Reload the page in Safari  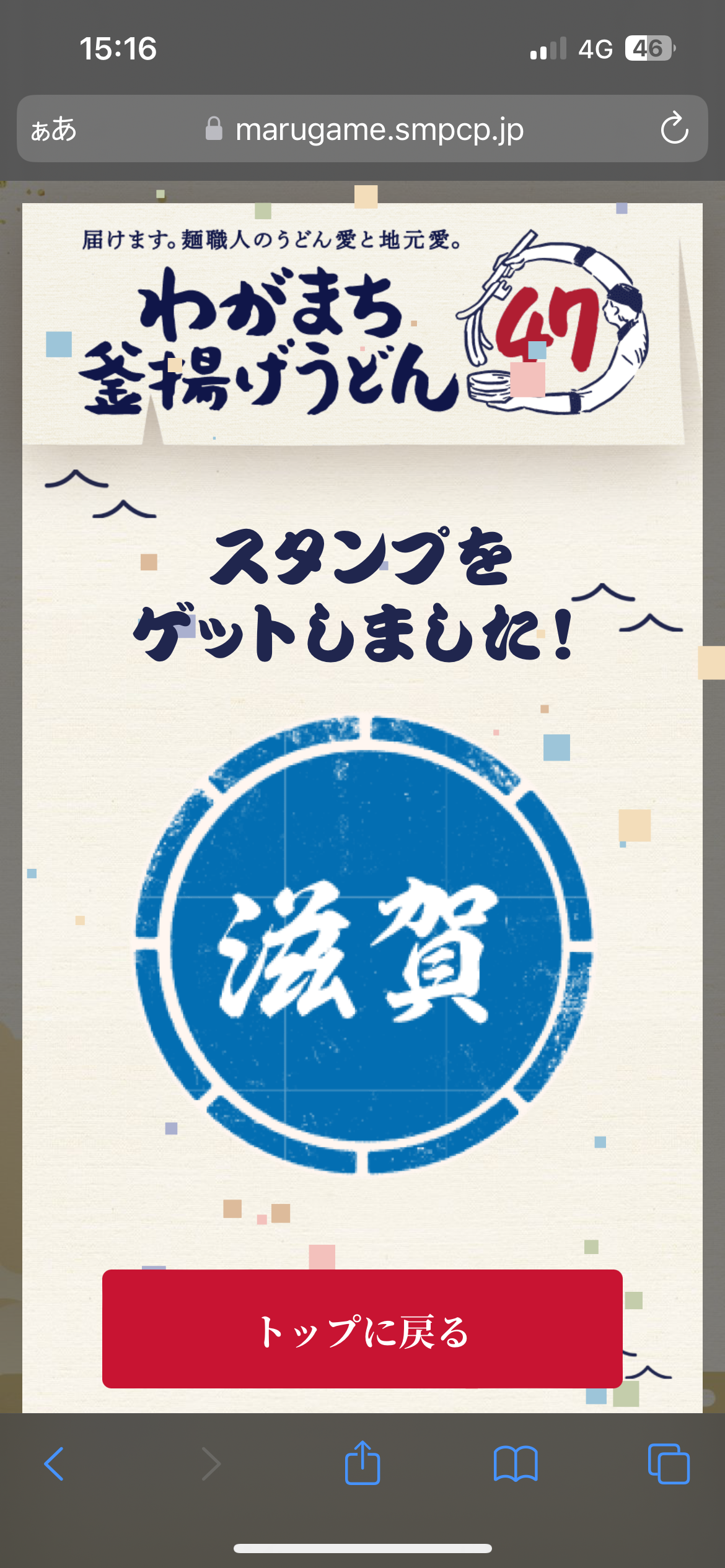(674, 129)
